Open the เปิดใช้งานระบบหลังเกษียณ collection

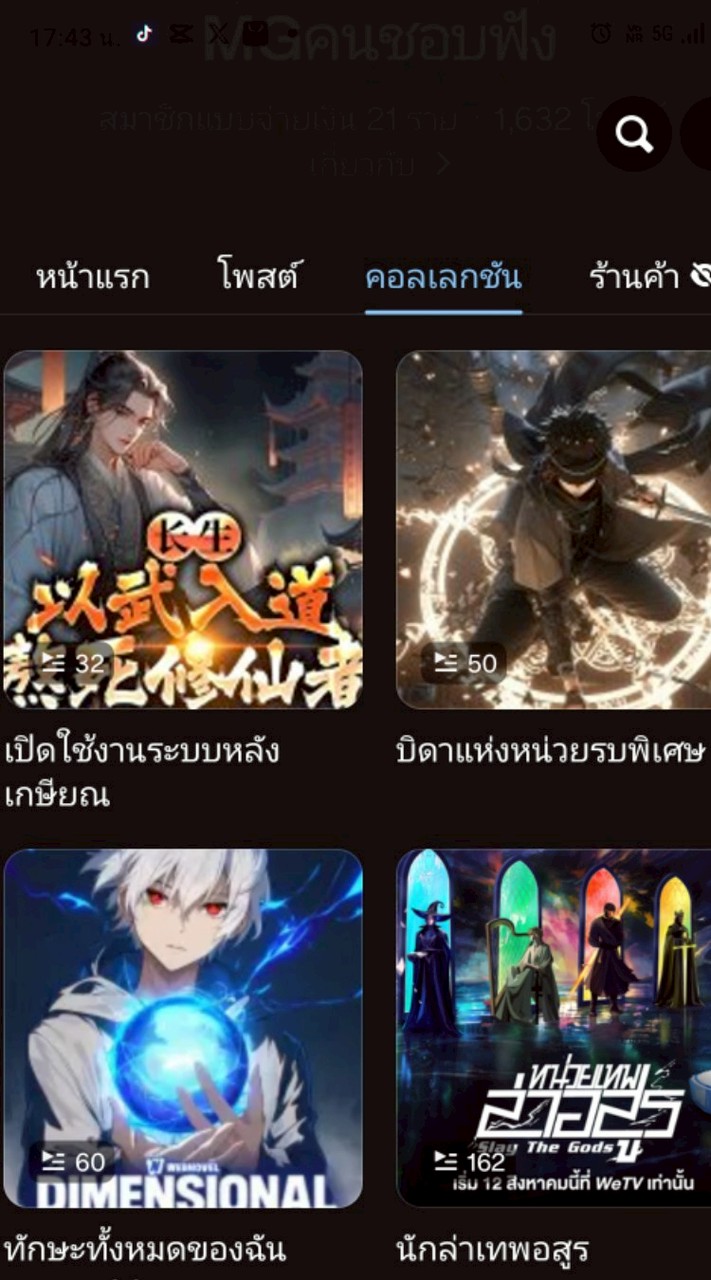[x=183, y=530]
